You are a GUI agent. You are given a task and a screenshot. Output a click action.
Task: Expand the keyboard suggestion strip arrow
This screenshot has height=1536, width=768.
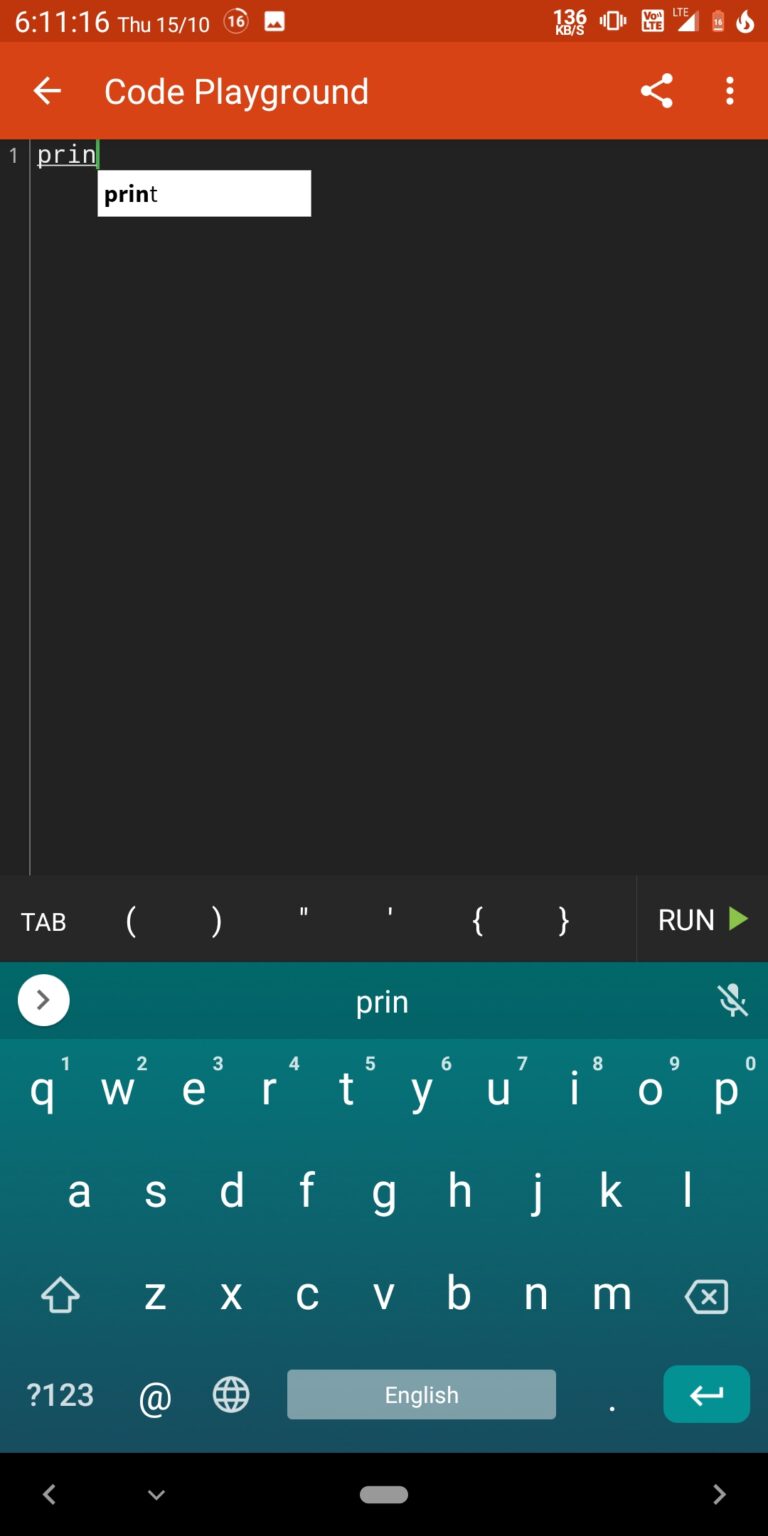(43, 1000)
